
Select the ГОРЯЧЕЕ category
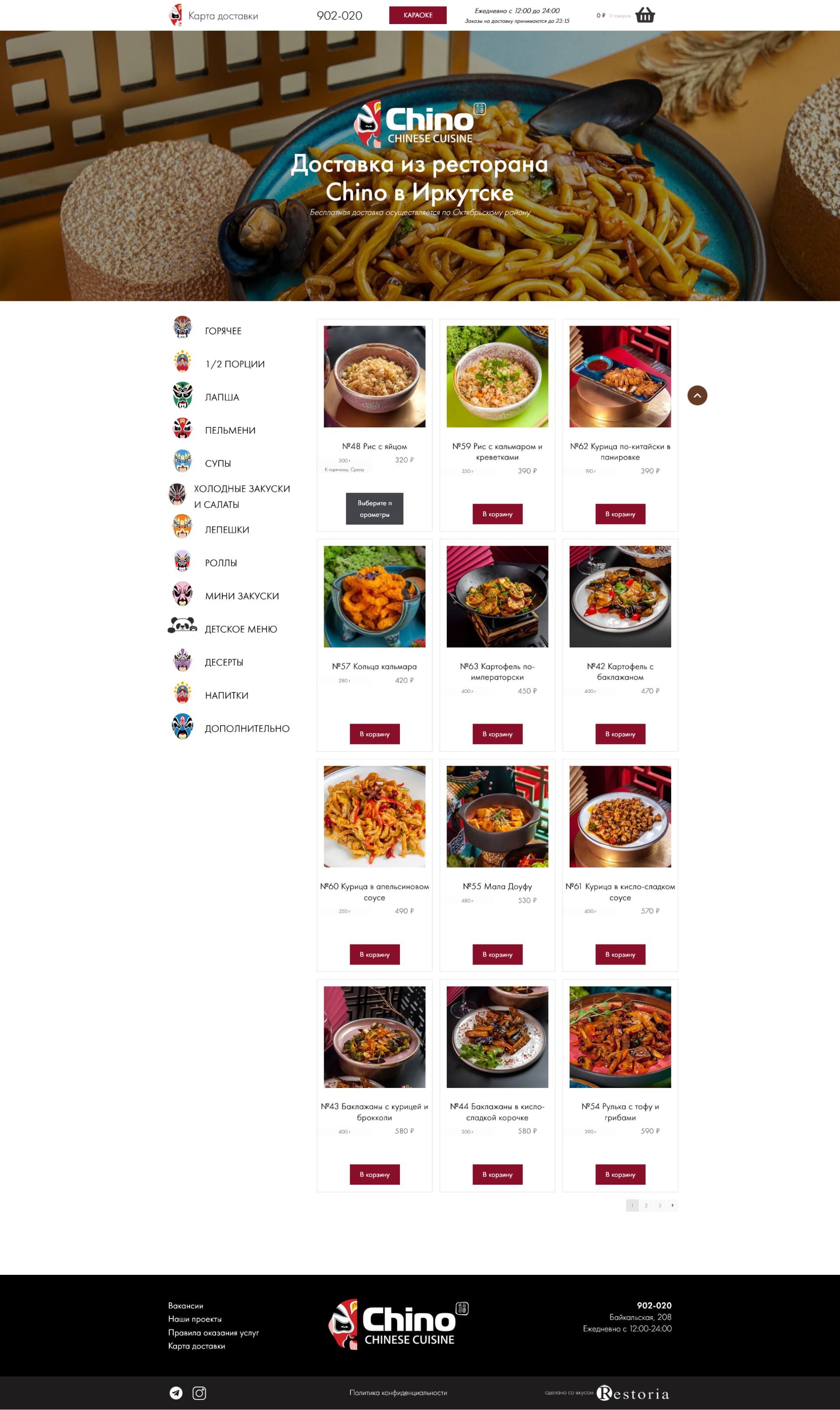click(x=222, y=331)
